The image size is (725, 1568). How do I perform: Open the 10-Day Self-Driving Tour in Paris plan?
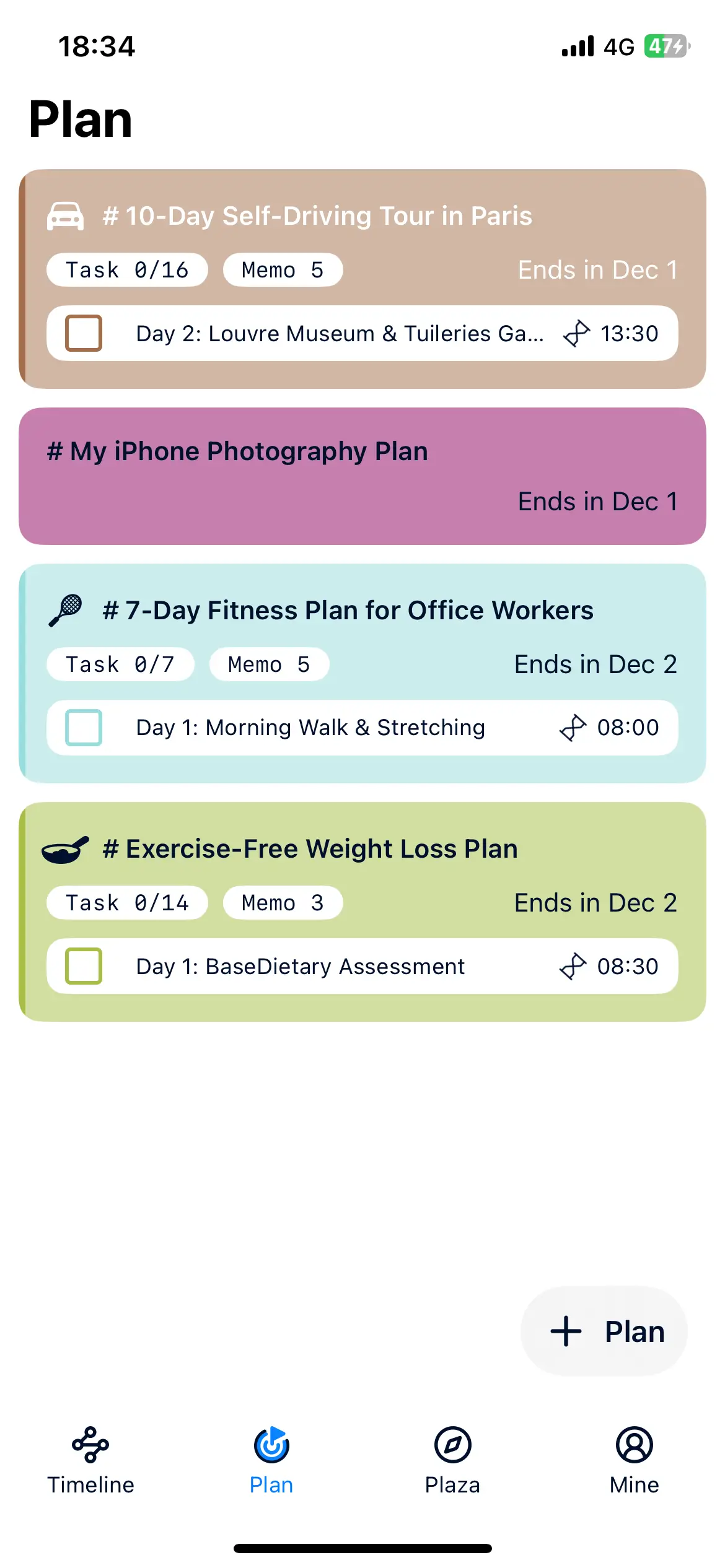pyautogui.click(x=316, y=216)
